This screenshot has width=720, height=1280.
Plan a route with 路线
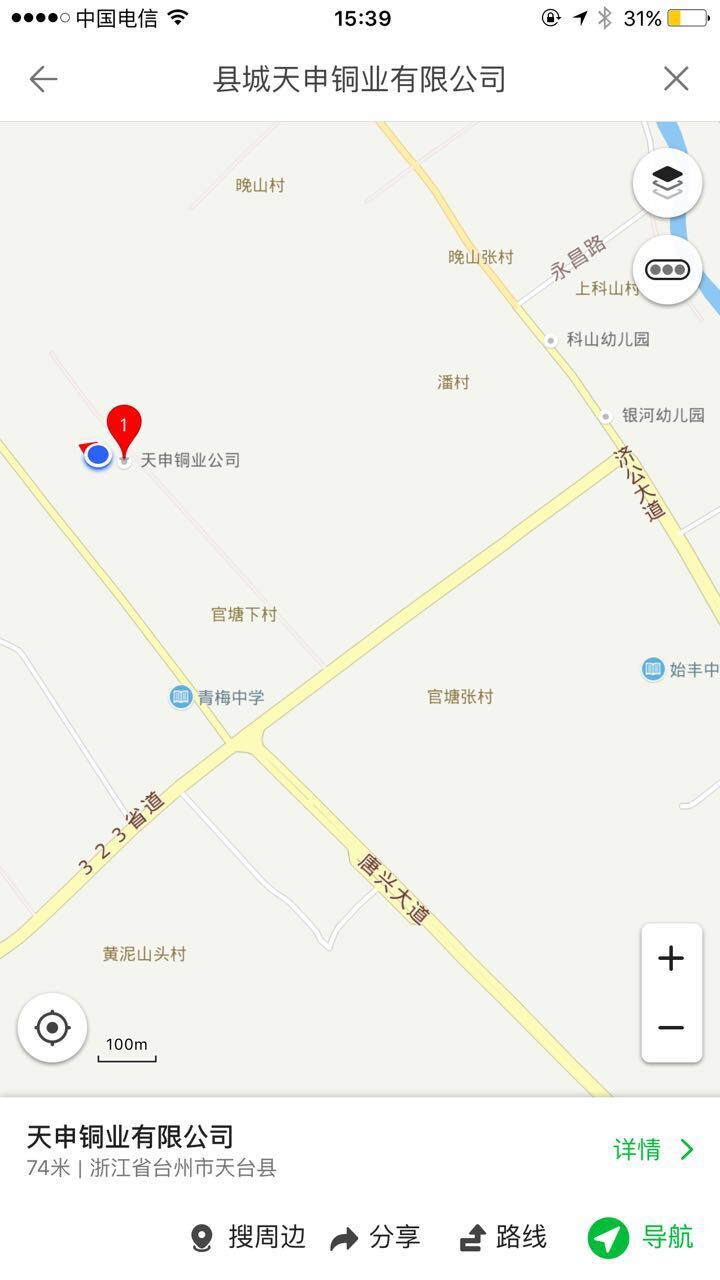[x=503, y=1238]
